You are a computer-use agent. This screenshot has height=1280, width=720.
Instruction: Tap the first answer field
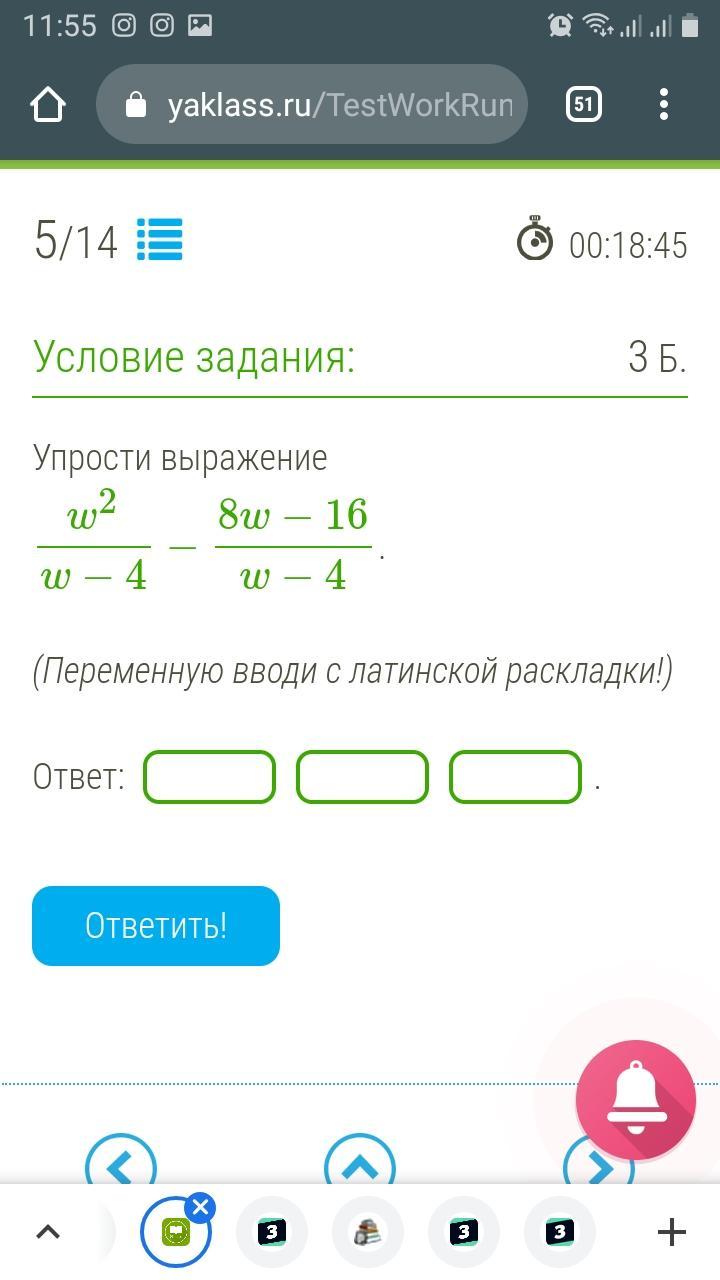click(x=210, y=777)
